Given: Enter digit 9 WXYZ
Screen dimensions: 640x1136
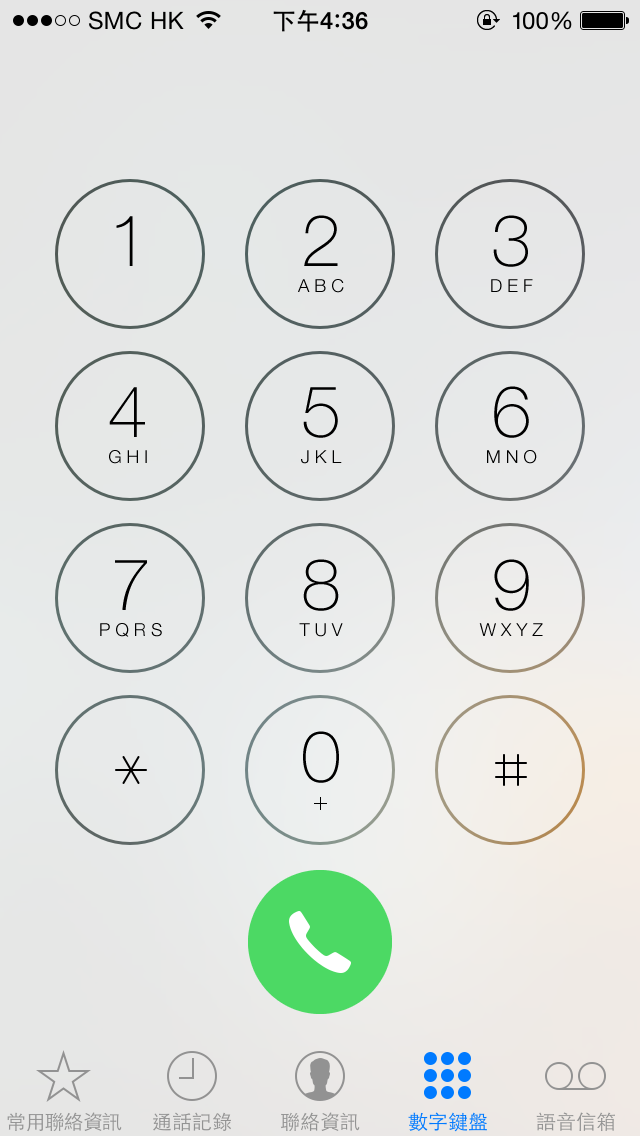Looking at the screenshot, I should [x=510, y=598].
